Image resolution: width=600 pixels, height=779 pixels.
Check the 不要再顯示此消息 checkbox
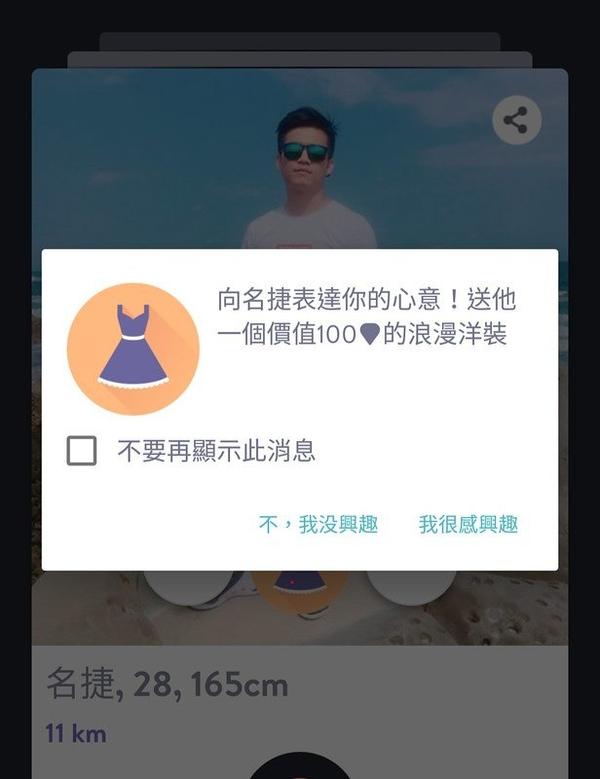(x=82, y=451)
